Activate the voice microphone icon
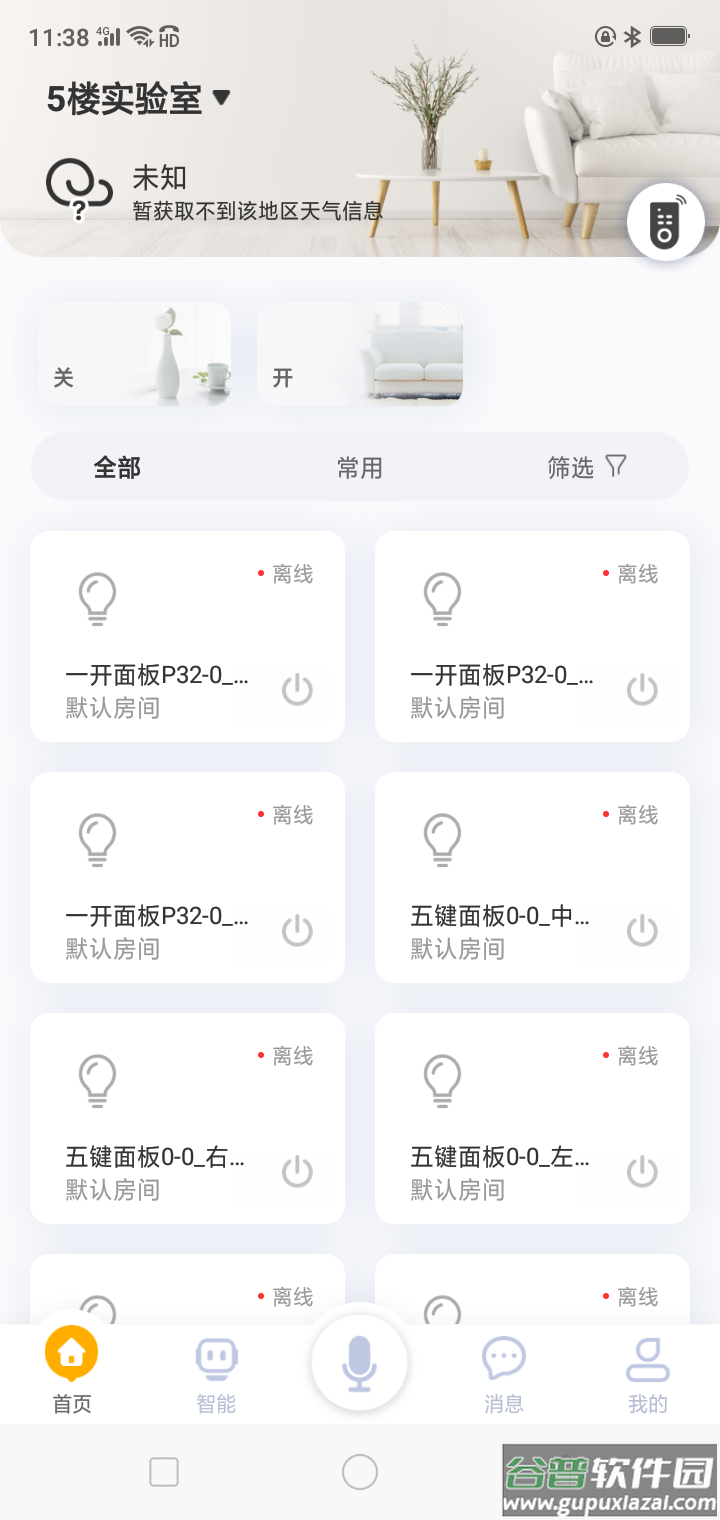The image size is (720, 1520). pyautogui.click(x=360, y=1360)
